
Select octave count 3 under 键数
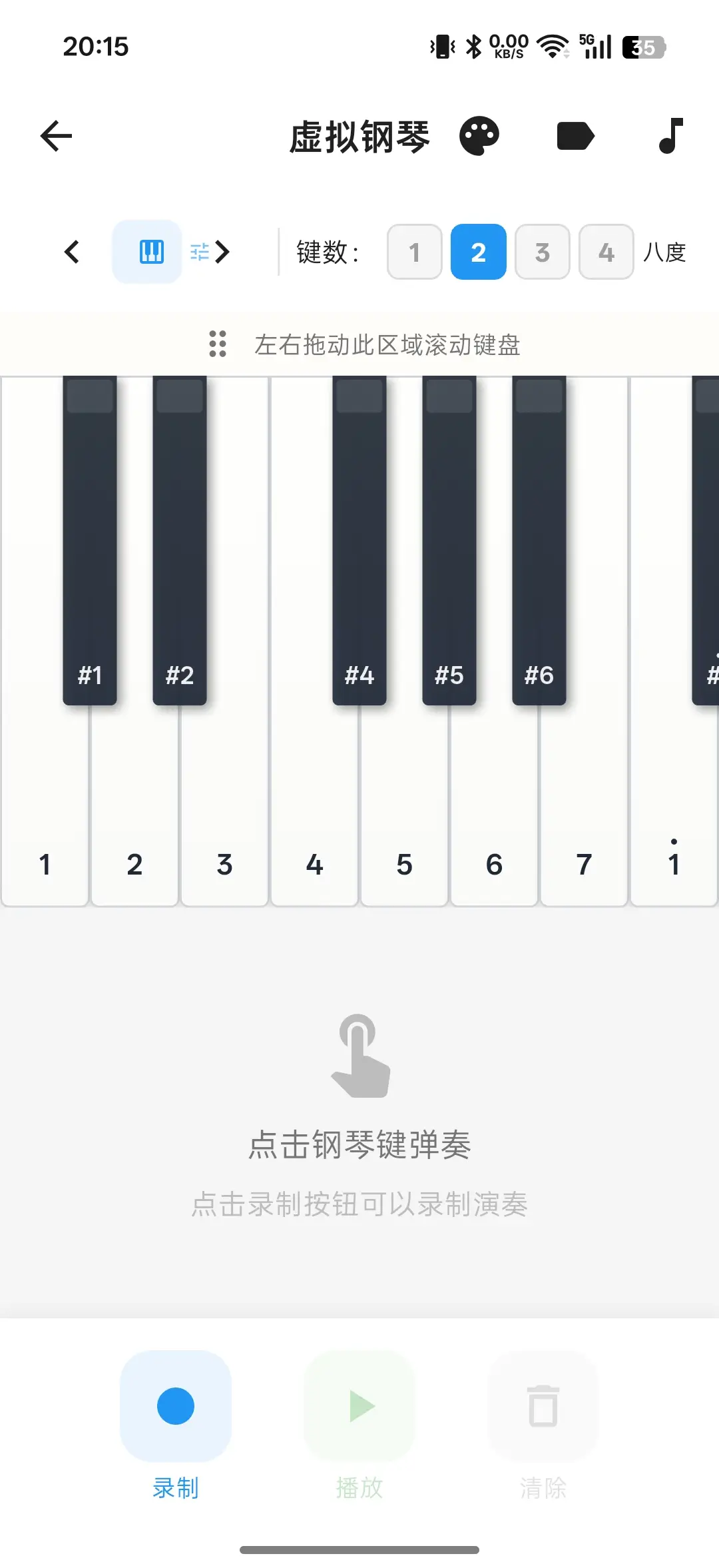pos(542,252)
